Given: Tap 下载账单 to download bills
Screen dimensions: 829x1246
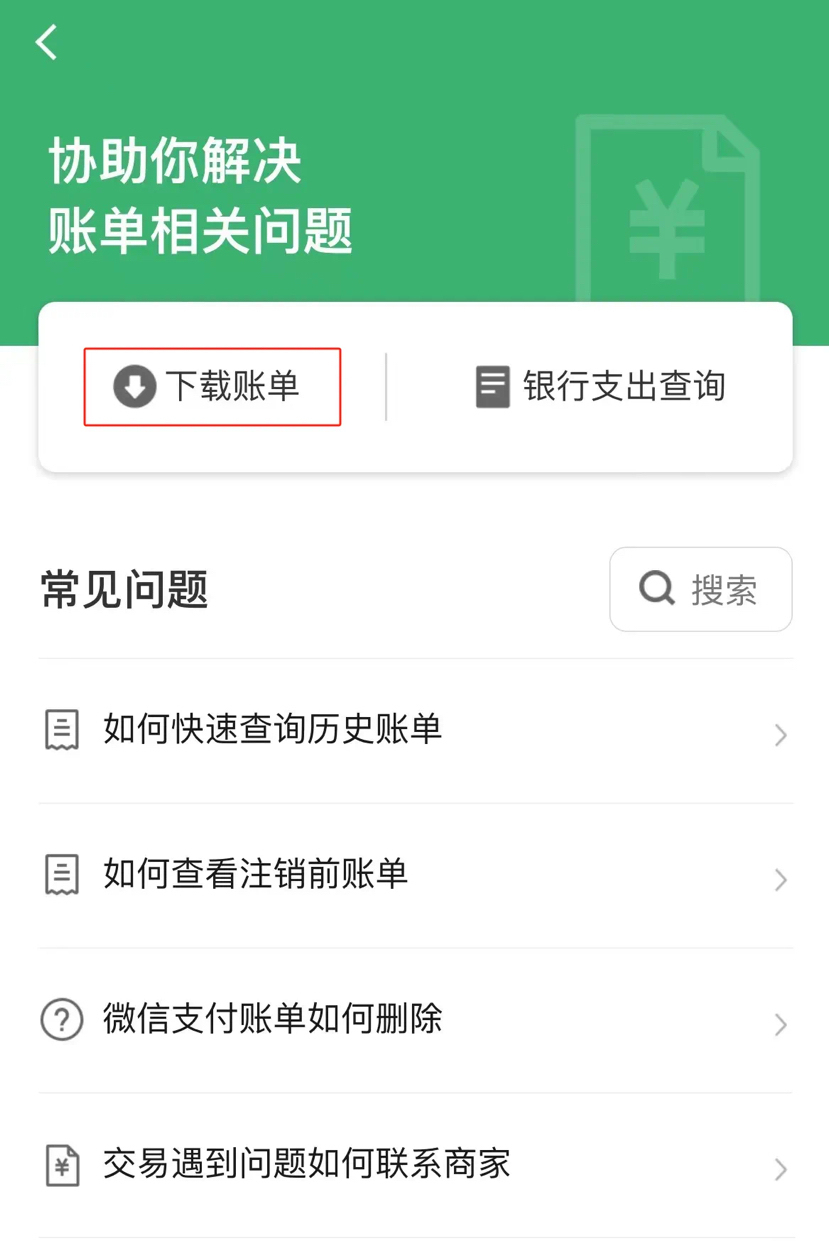Looking at the screenshot, I should 212,386.
